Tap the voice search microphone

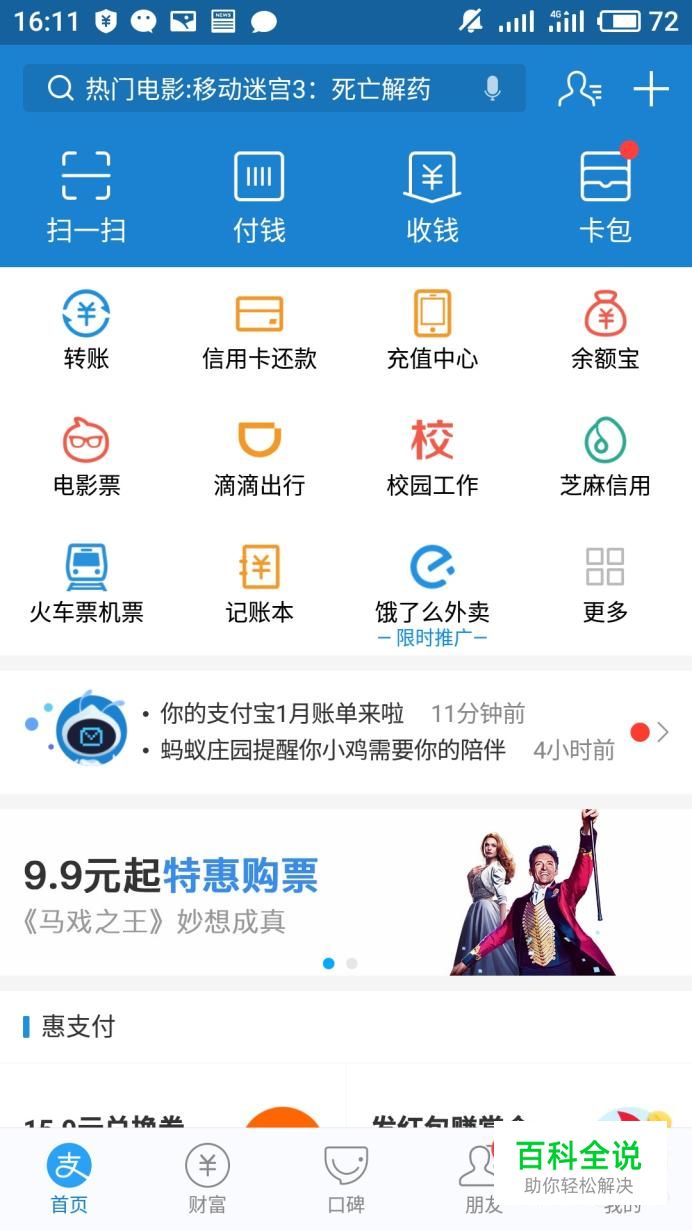coord(492,89)
